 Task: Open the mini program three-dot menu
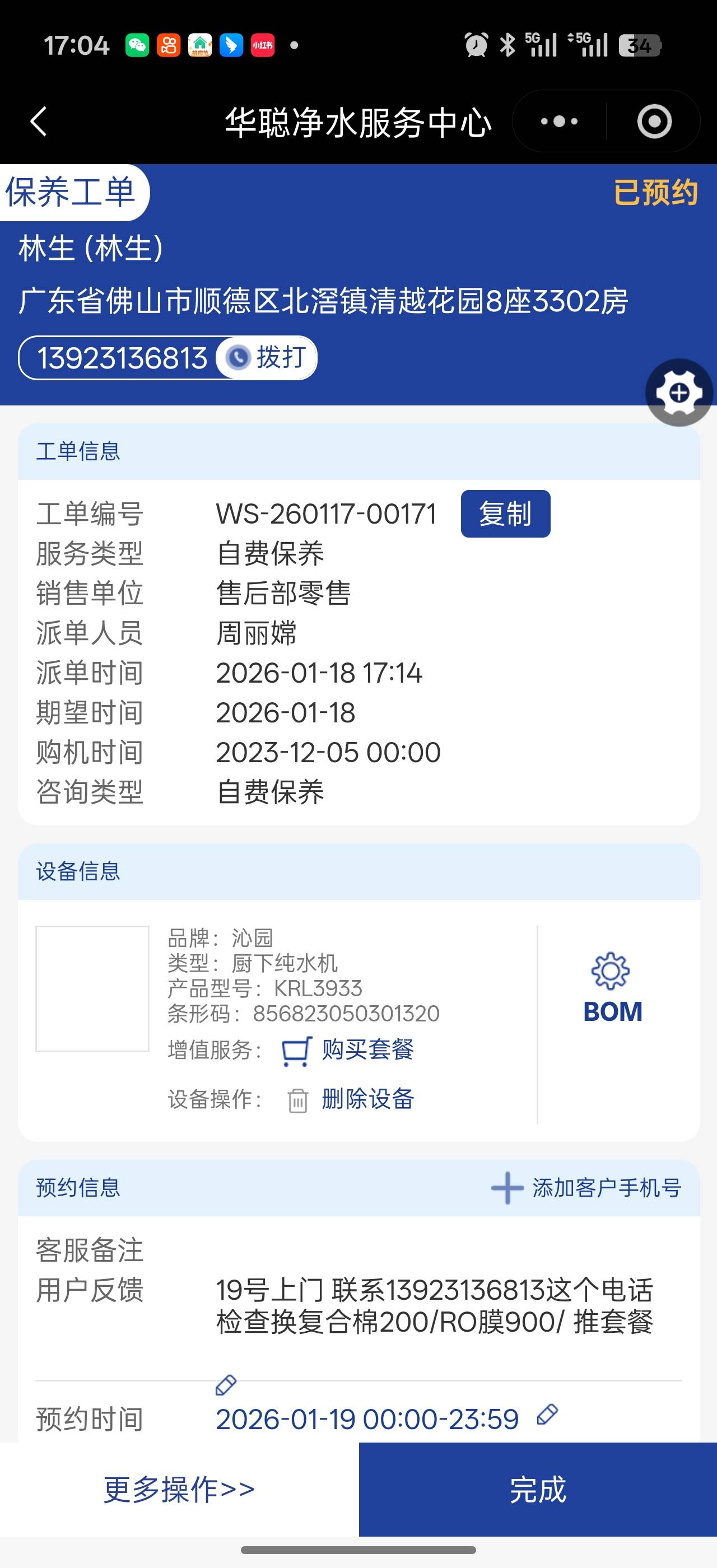tap(558, 121)
